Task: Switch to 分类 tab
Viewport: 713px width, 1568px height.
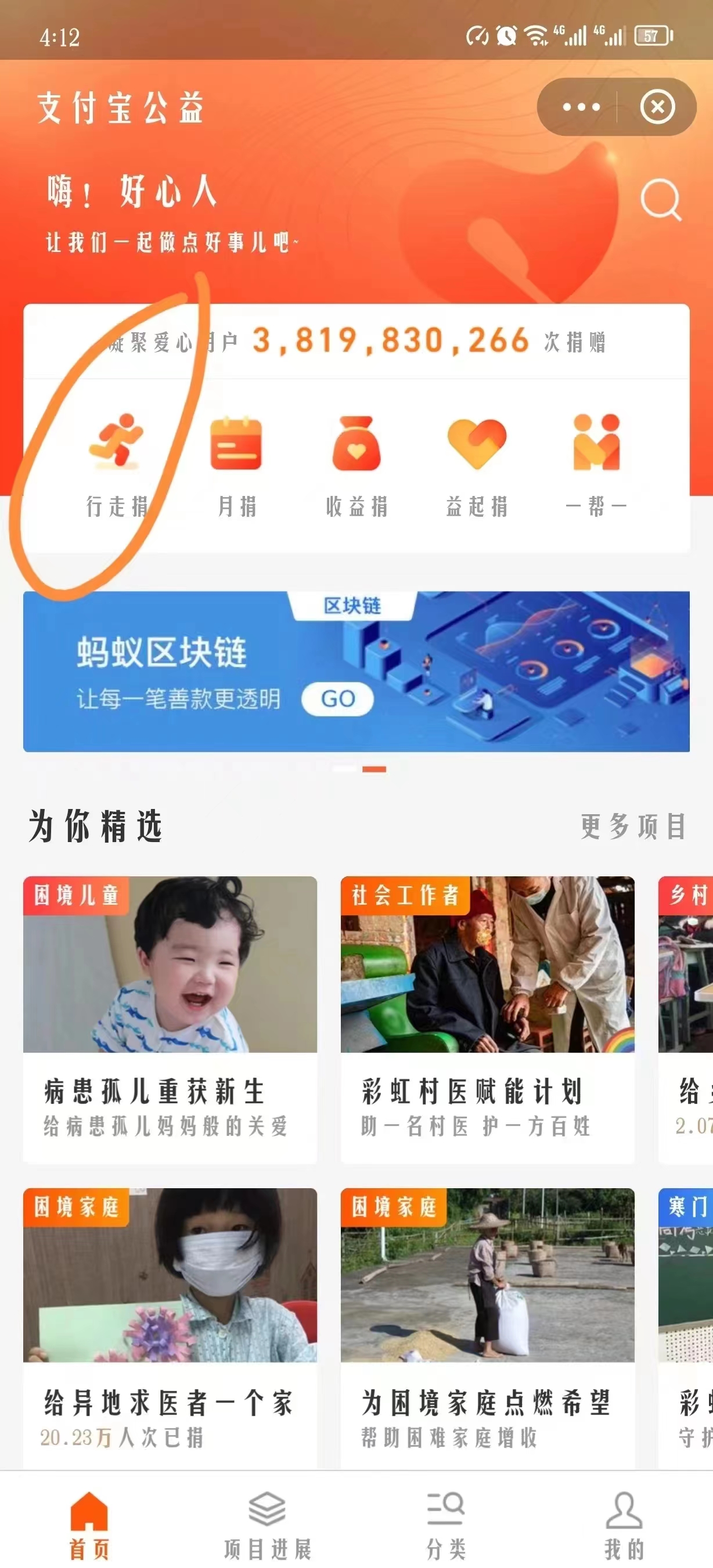Action: pyautogui.click(x=445, y=1526)
